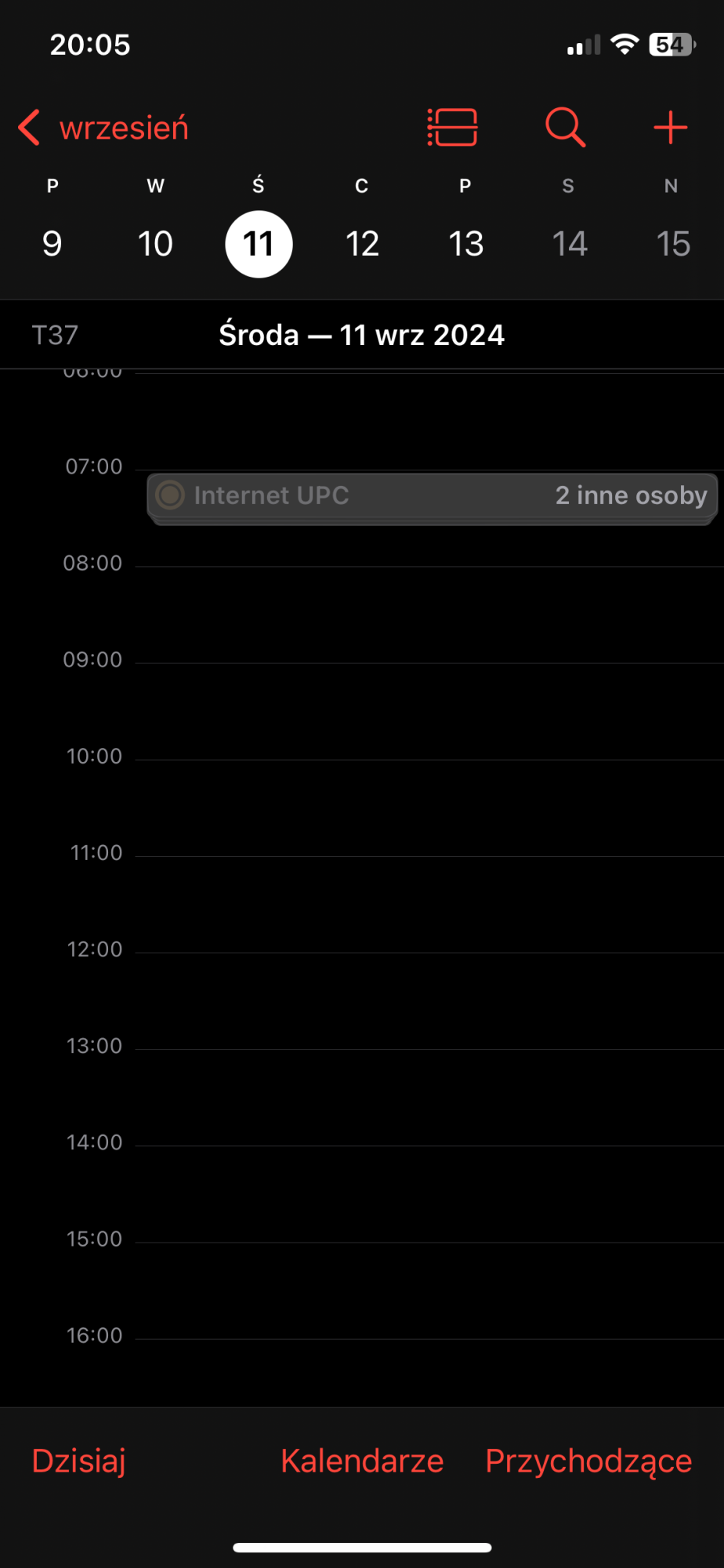This screenshot has height=1568, width=724.
Task: Select Sunday the 15th
Action: point(672,244)
